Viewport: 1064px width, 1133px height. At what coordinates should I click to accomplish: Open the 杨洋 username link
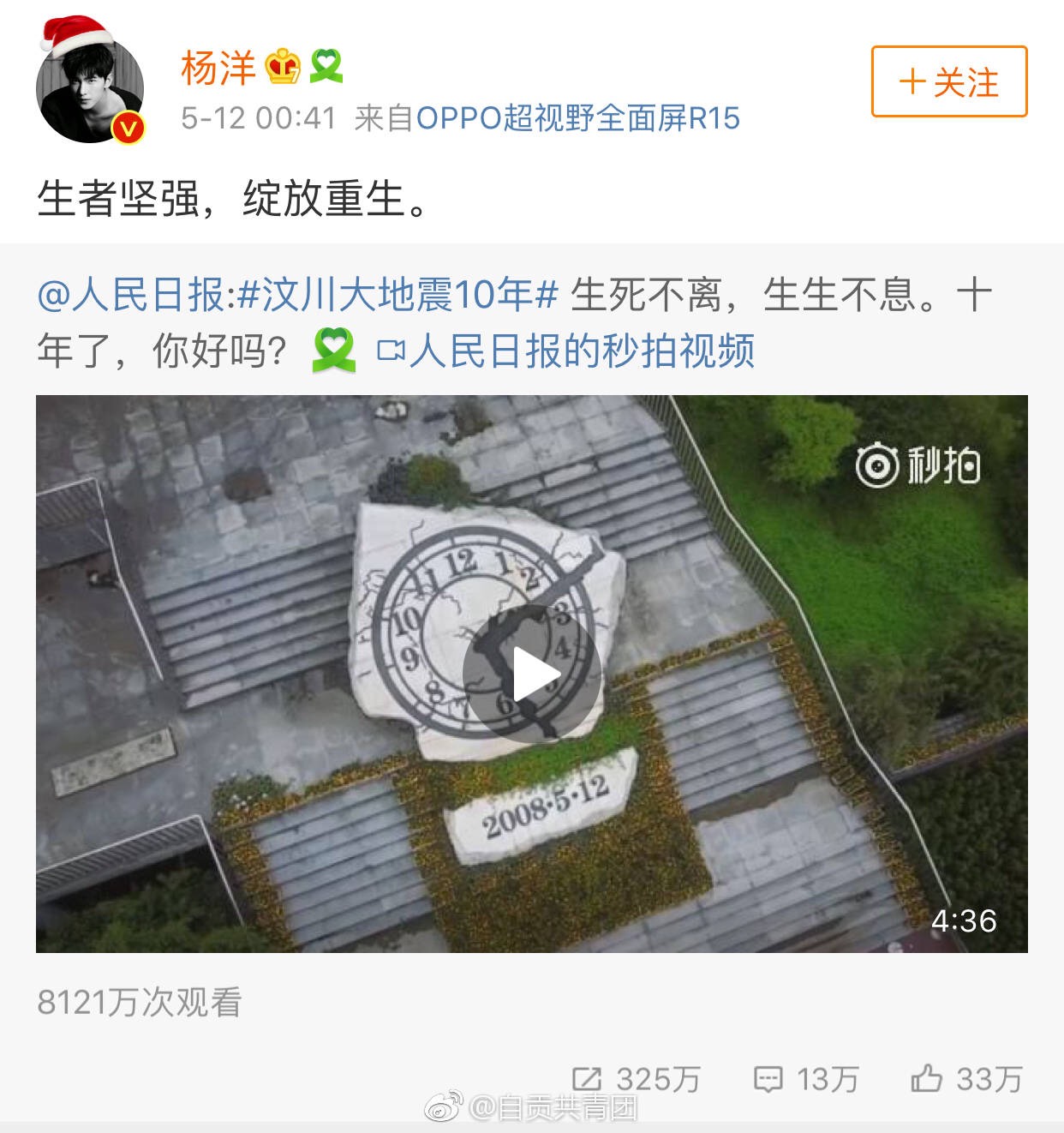pos(218,68)
